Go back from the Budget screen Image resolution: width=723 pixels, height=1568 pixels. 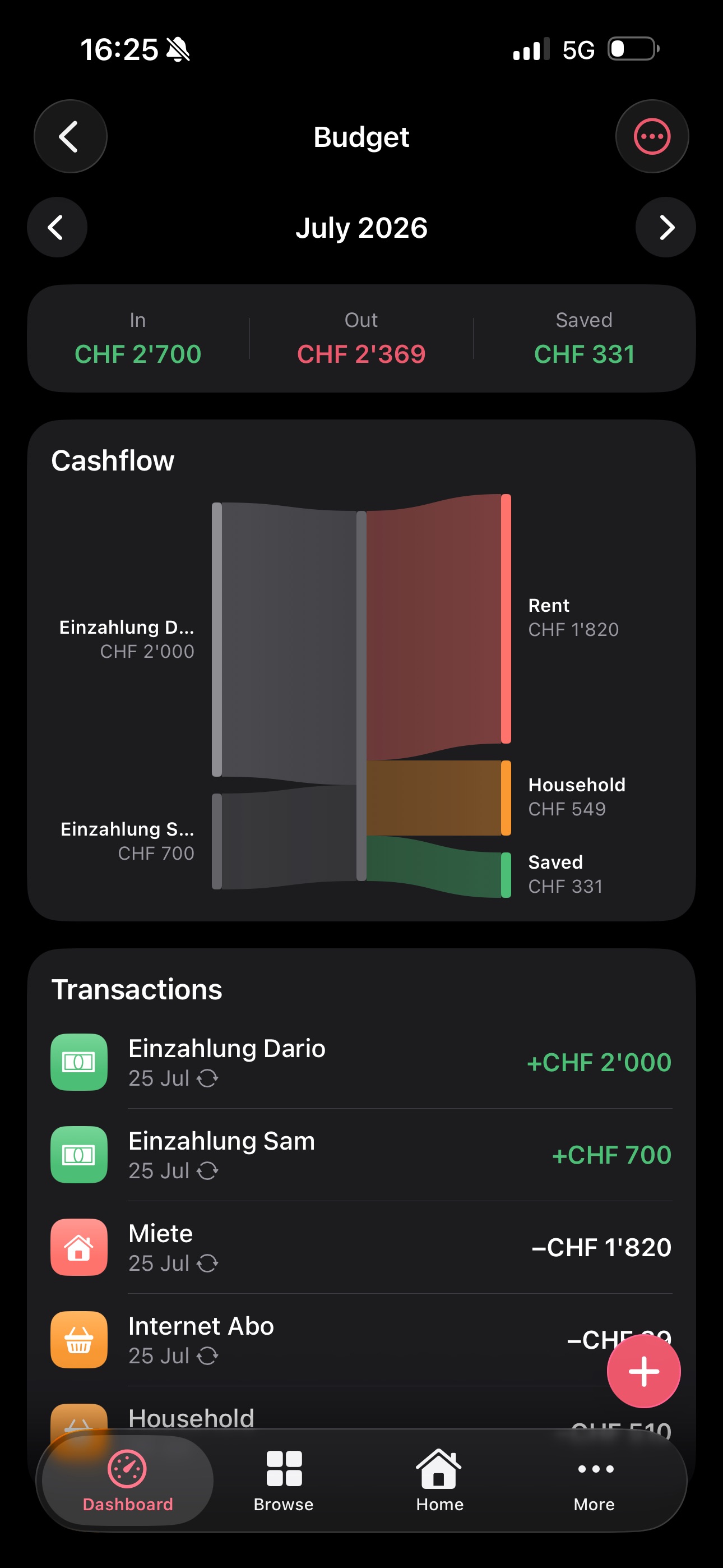(x=71, y=136)
